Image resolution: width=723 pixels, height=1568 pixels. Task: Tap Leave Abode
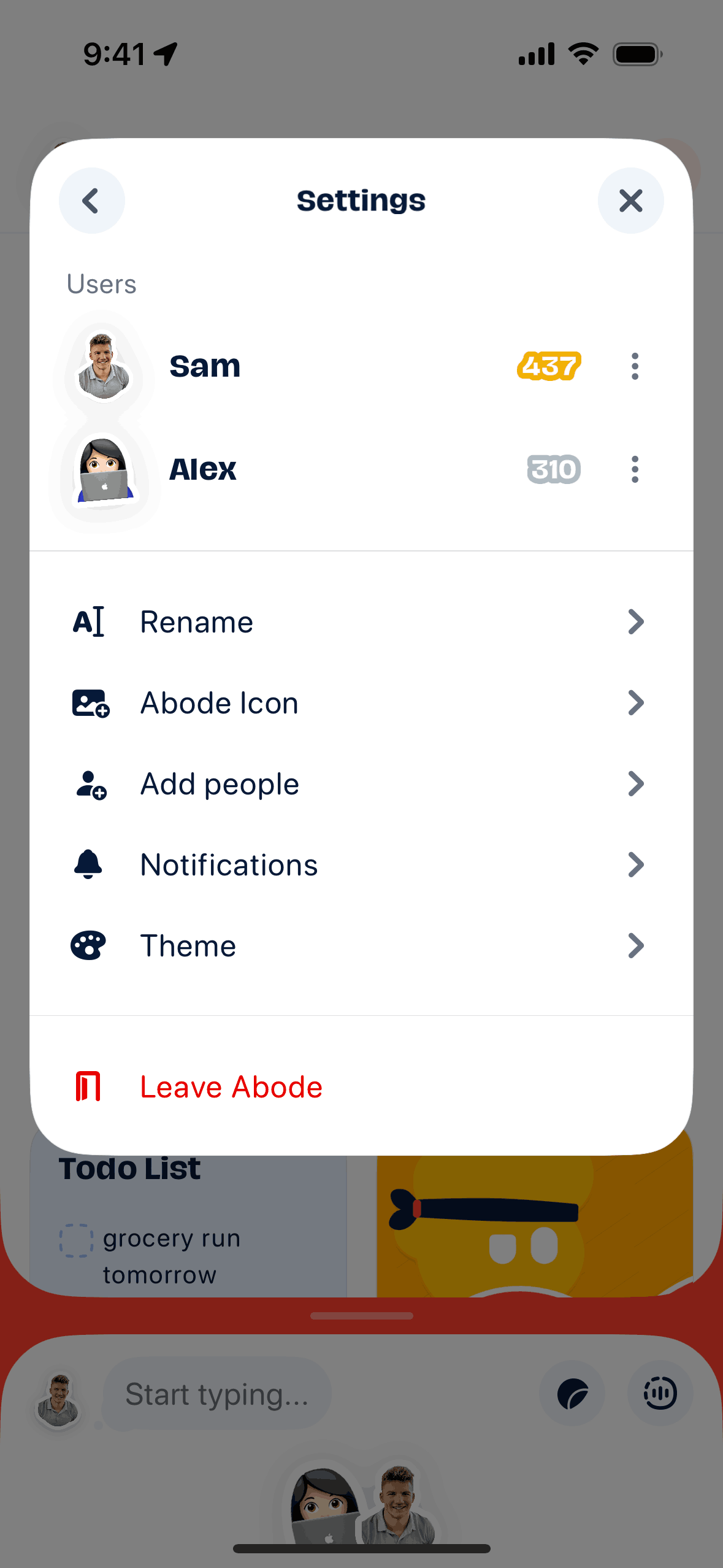pos(231,1087)
